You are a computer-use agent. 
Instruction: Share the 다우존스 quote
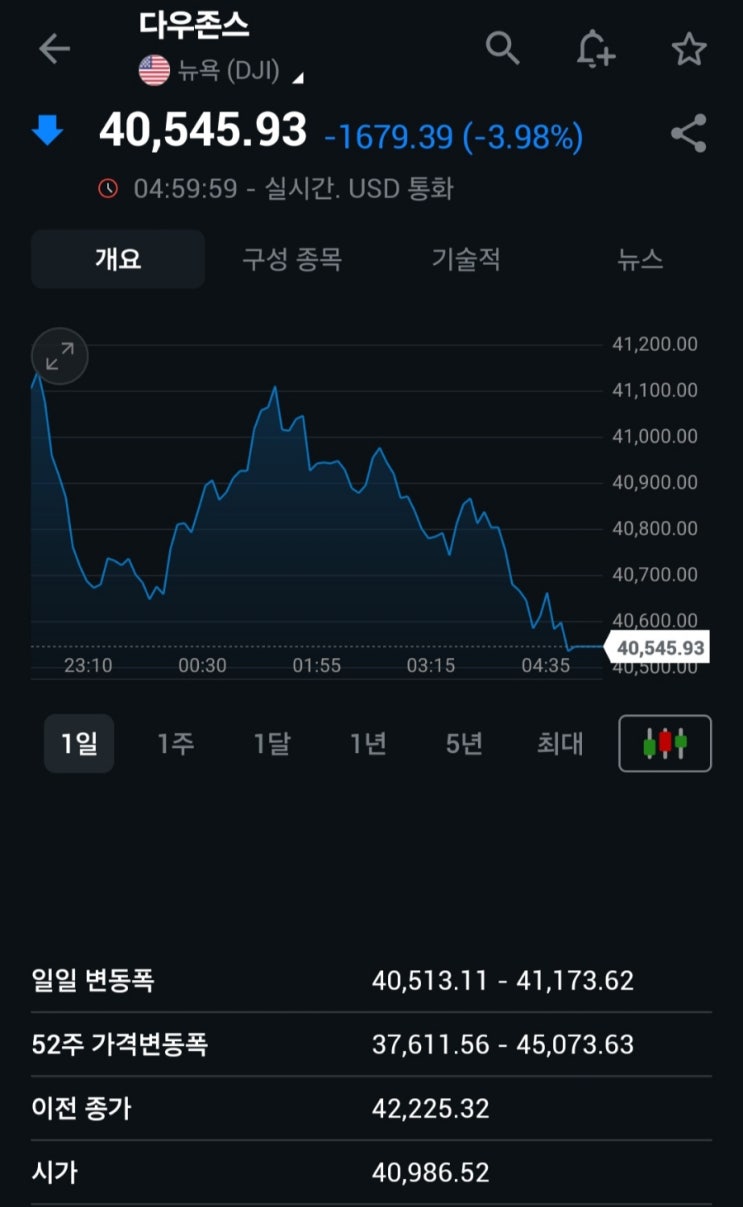click(x=688, y=134)
